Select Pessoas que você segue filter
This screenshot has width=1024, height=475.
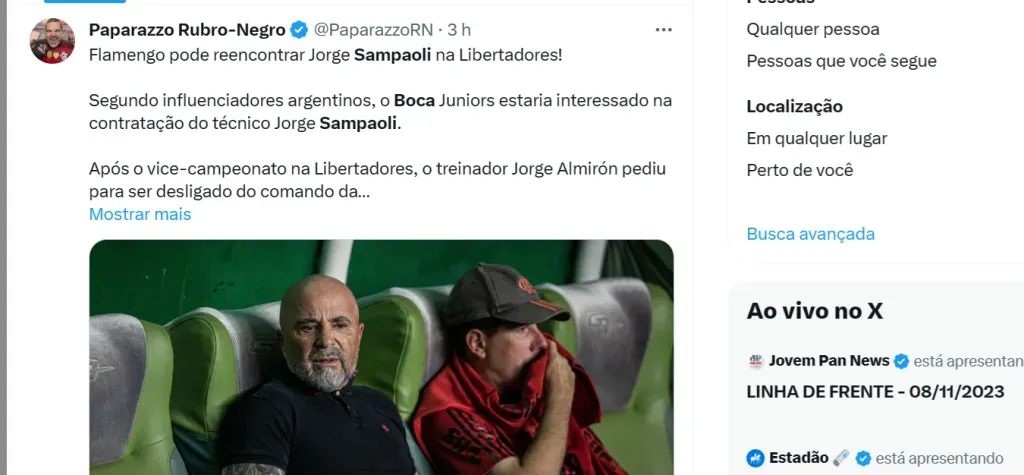tap(840, 61)
